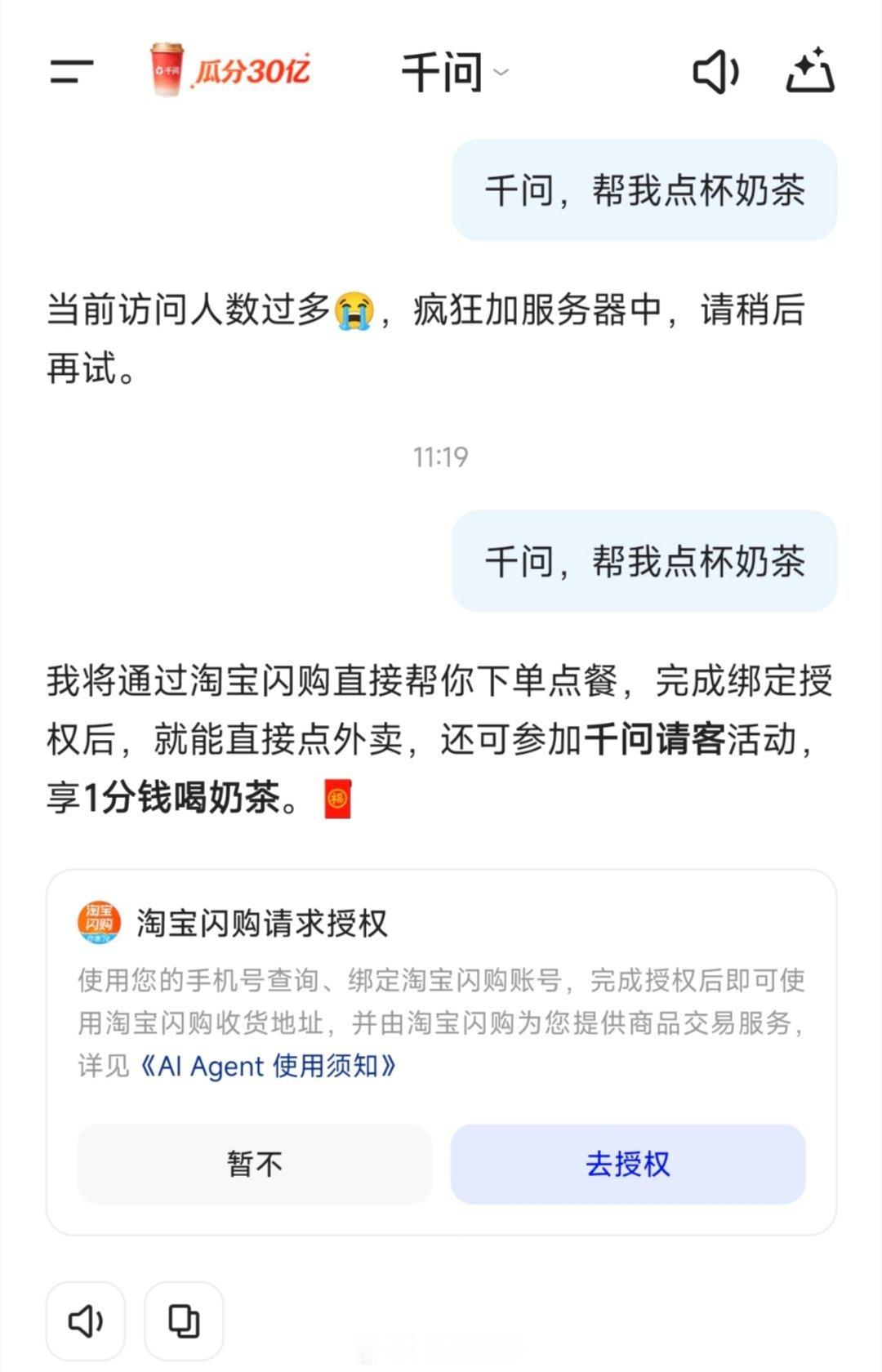Click the 11:19 timestamp
The image size is (882, 1372).
pos(441,459)
